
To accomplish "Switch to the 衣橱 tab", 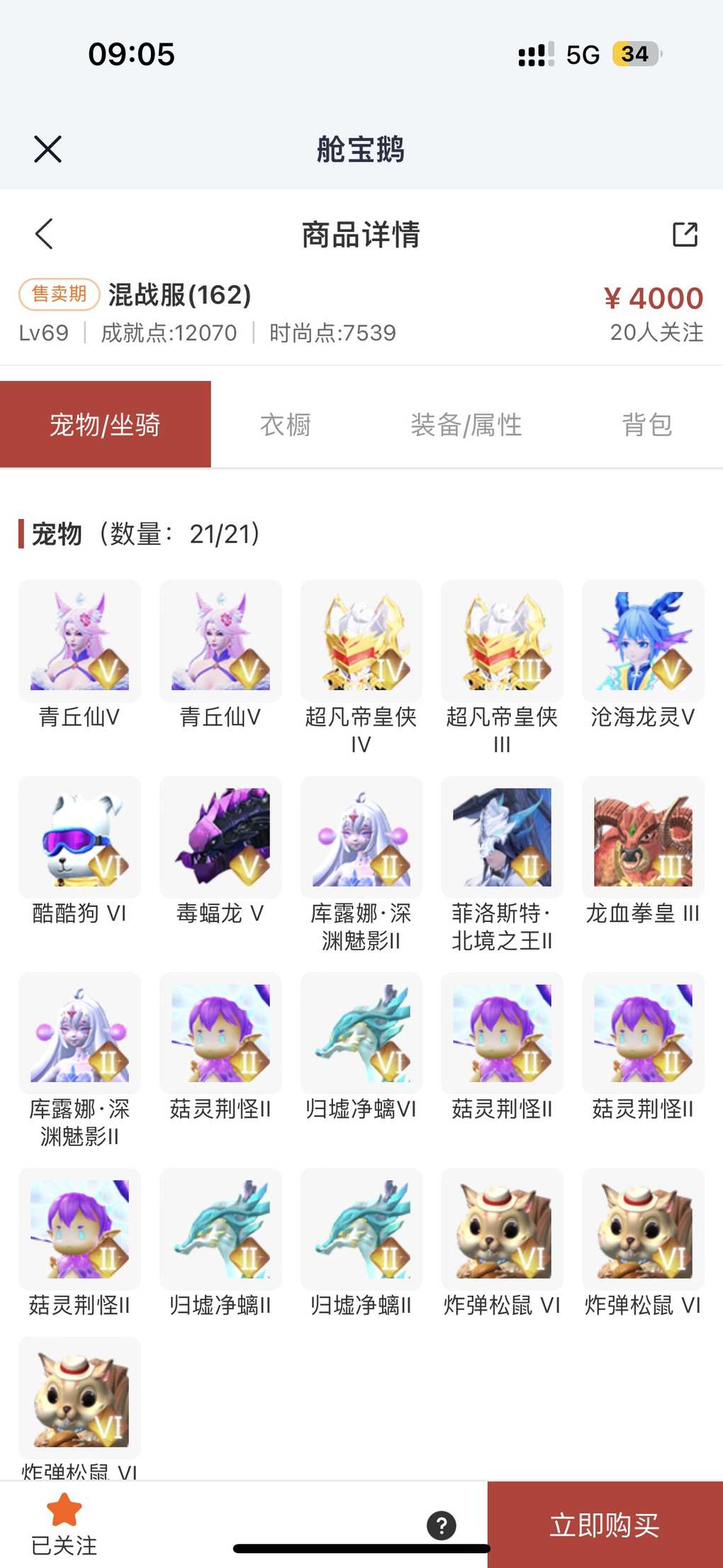I will click(x=286, y=425).
